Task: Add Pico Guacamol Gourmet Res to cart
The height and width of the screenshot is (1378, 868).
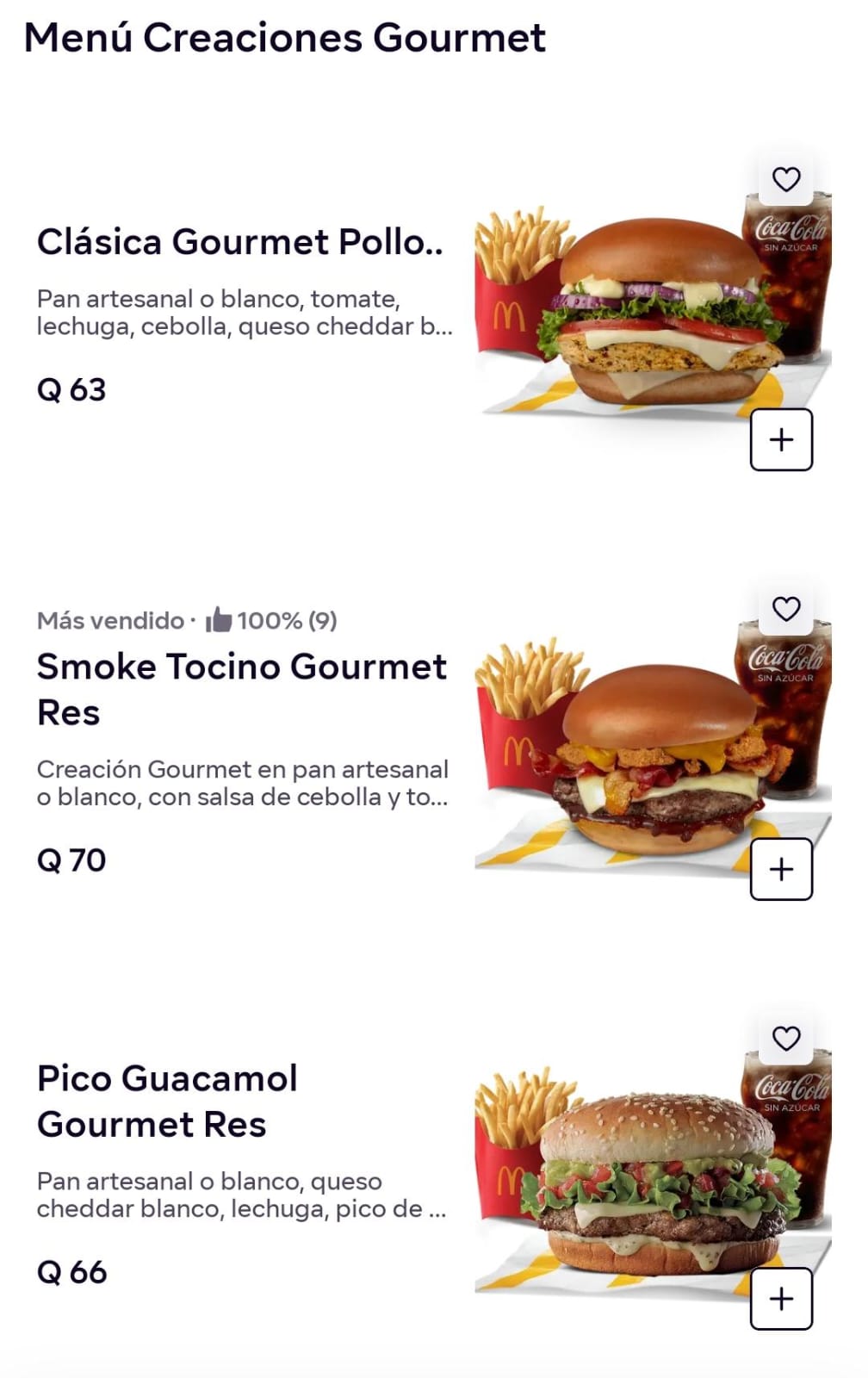Action: click(x=781, y=1299)
